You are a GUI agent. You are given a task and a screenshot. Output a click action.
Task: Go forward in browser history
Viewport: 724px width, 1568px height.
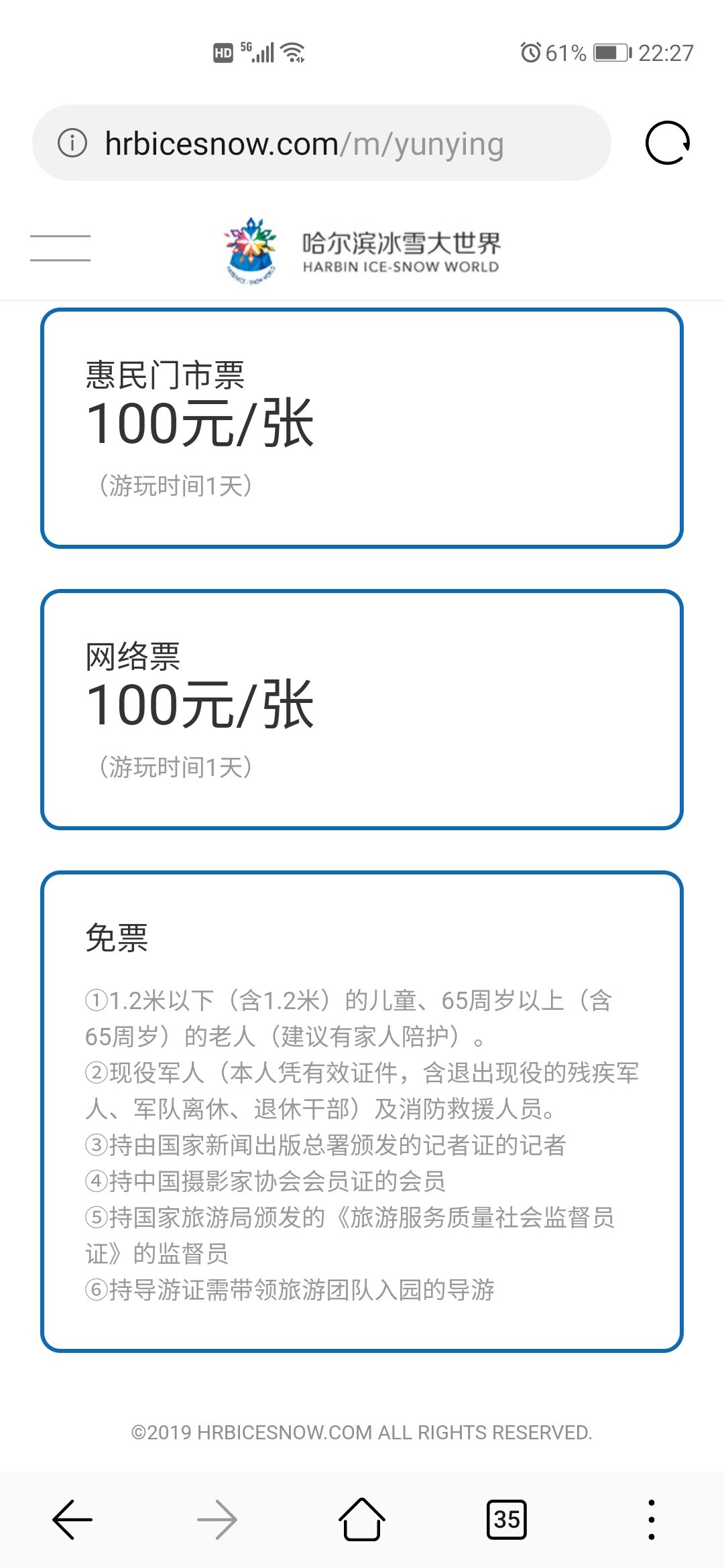coord(217,1519)
